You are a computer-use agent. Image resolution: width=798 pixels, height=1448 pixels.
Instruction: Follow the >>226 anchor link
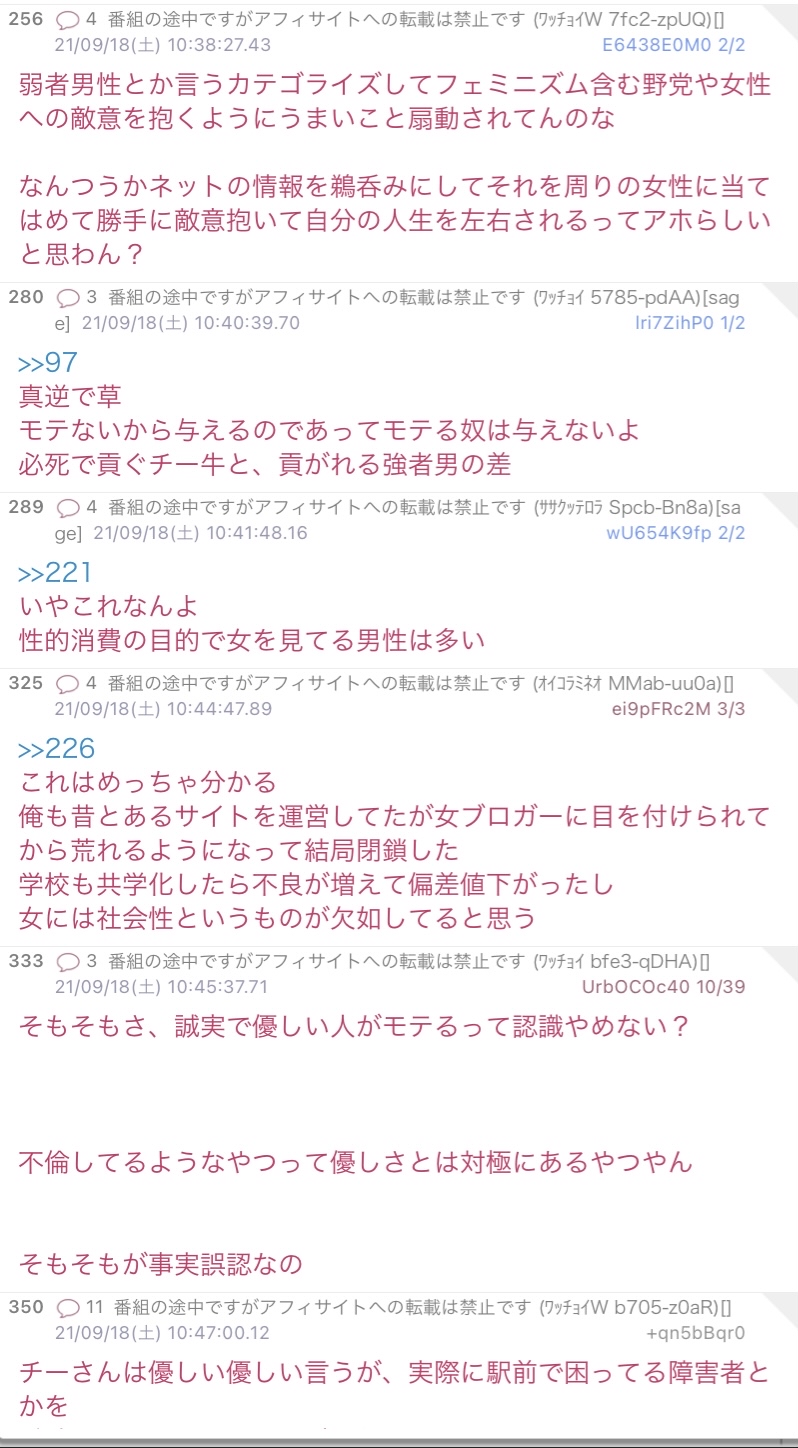pyautogui.click(x=56, y=749)
